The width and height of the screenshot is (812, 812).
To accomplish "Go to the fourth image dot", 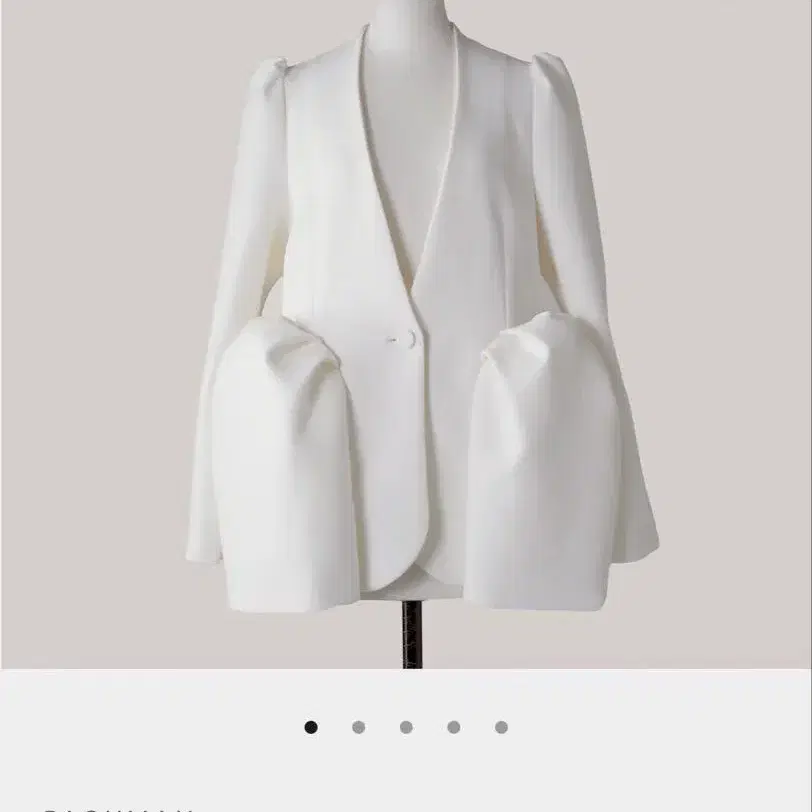I will [454, 727].
